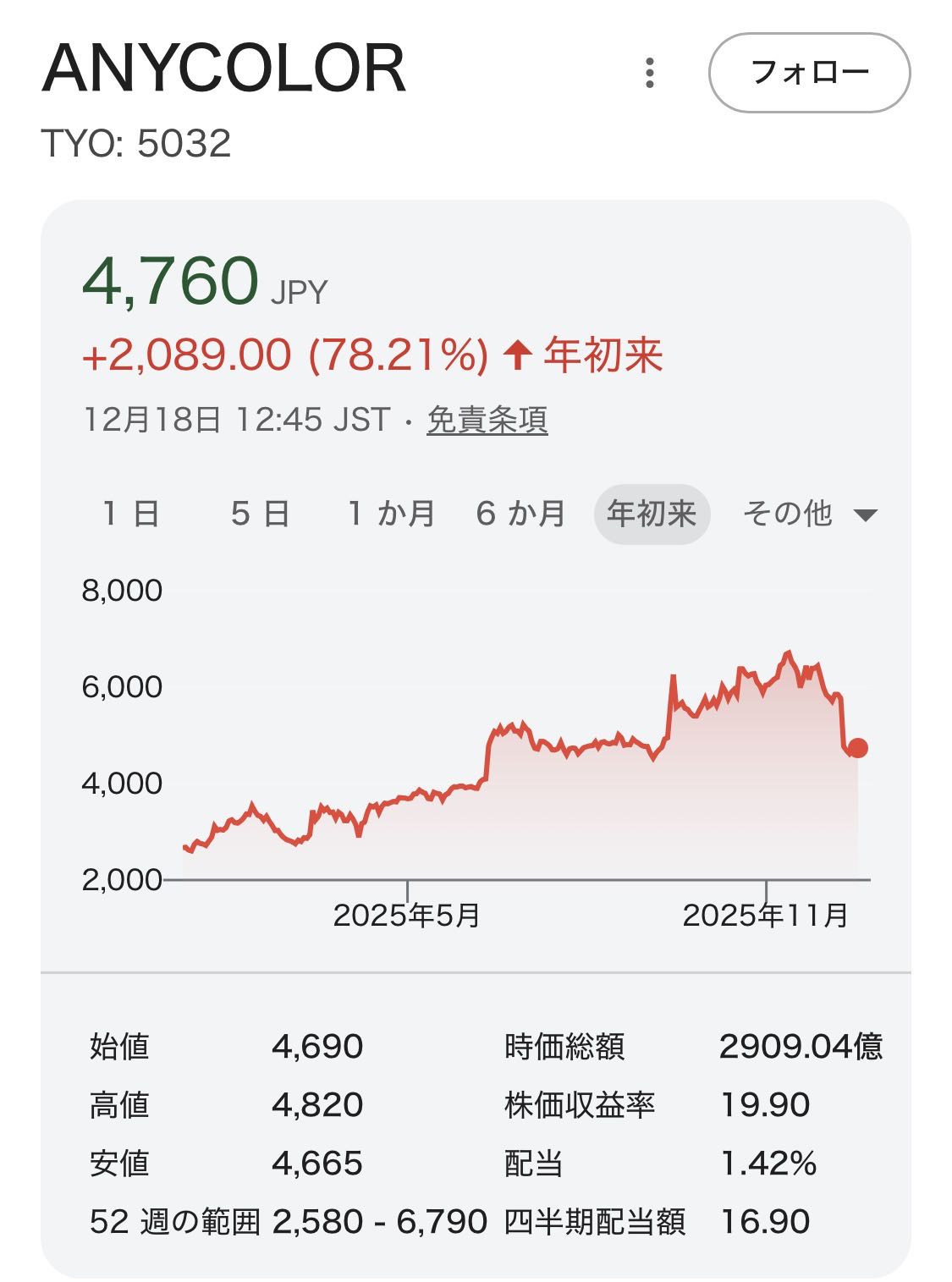
Task: Follow the ANYCOLOR stock
Action: pos(809,73)
